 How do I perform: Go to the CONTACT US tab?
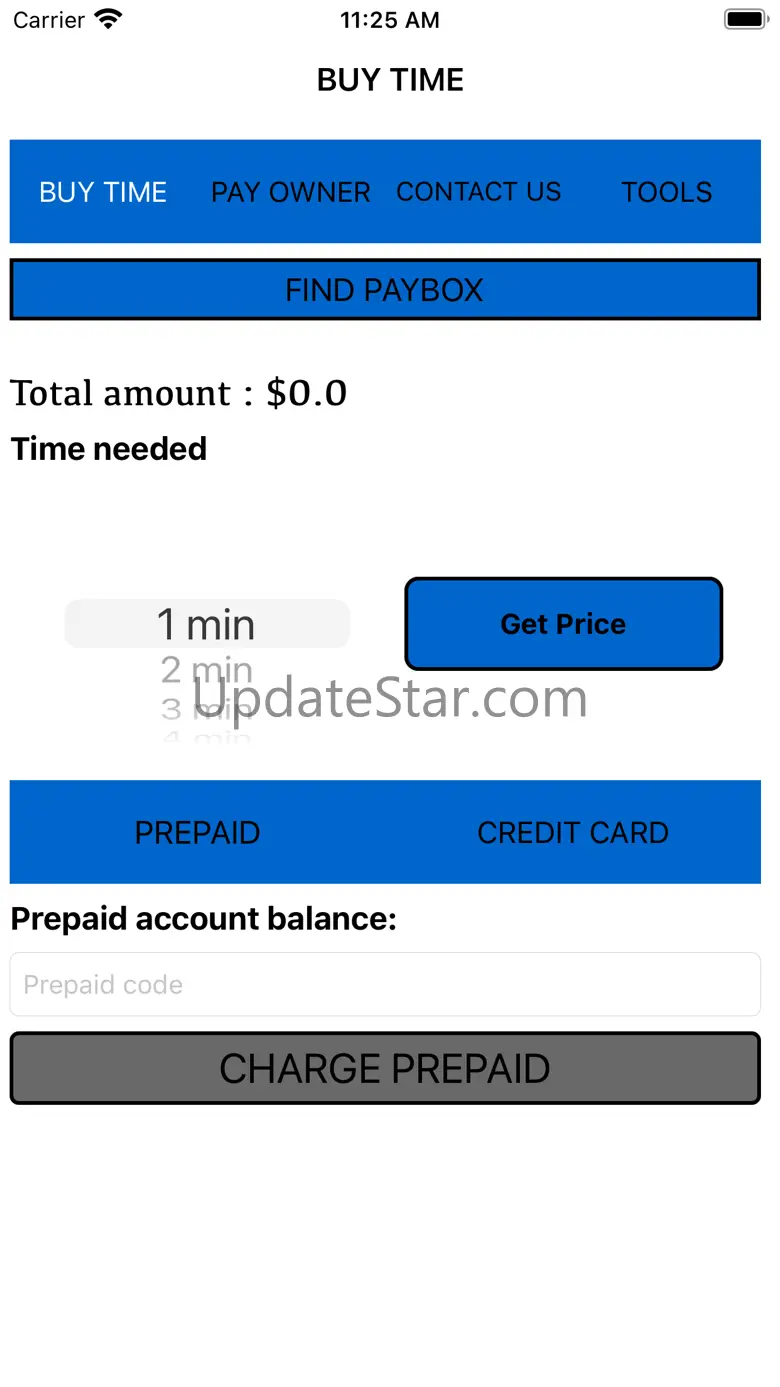tap(479, 191)
